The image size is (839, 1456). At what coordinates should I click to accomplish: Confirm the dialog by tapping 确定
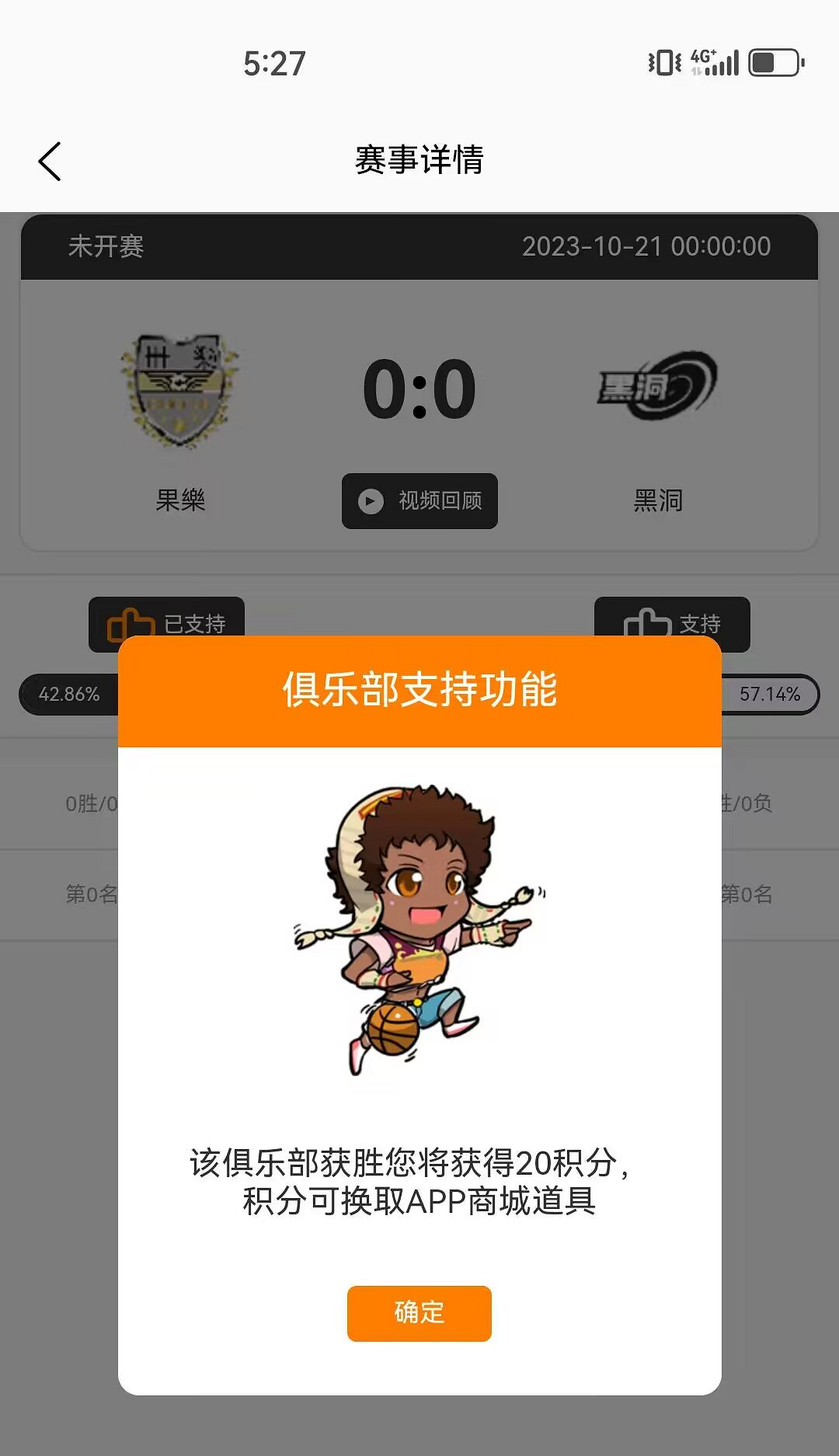tap(419, 1313)
